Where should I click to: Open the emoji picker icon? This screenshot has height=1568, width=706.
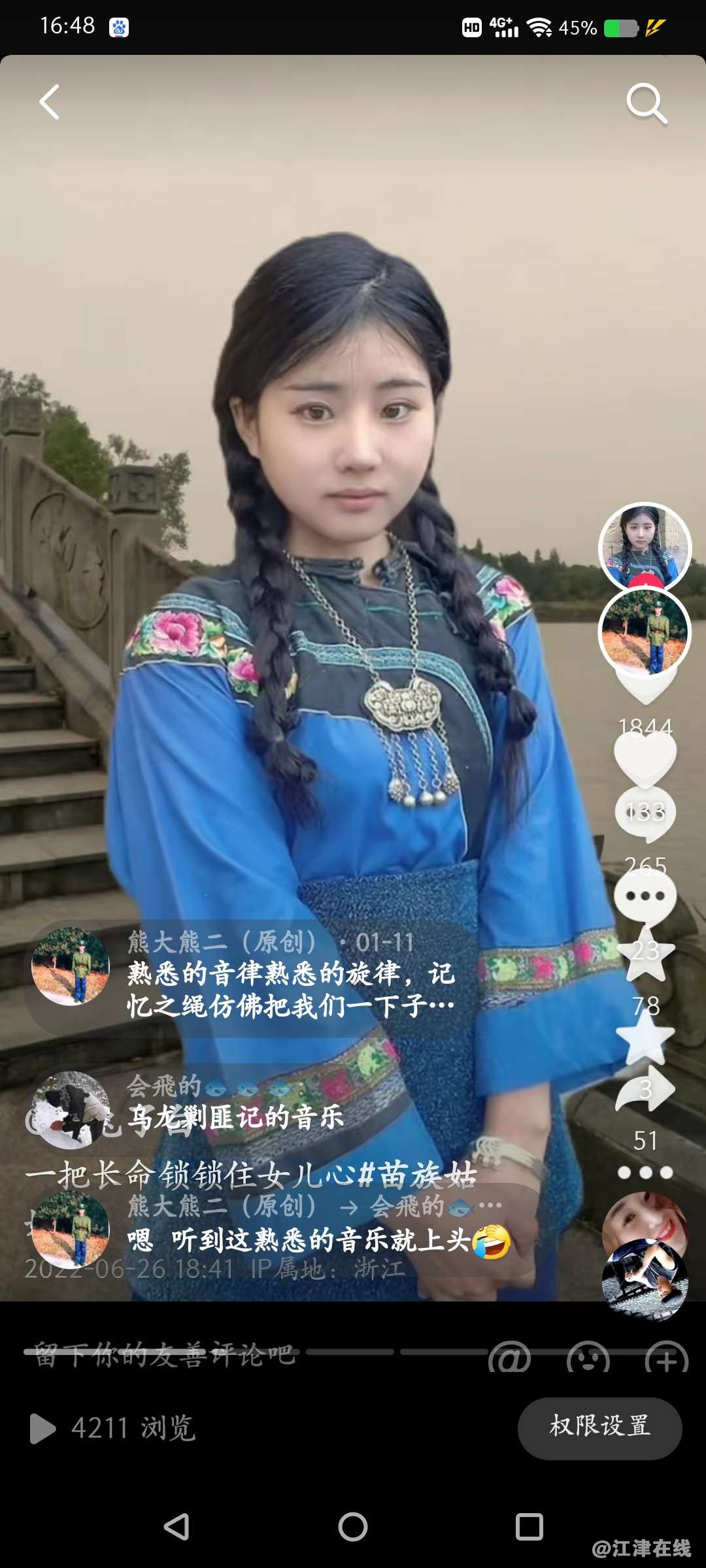pyautogui.click(x=588, y=1359)
